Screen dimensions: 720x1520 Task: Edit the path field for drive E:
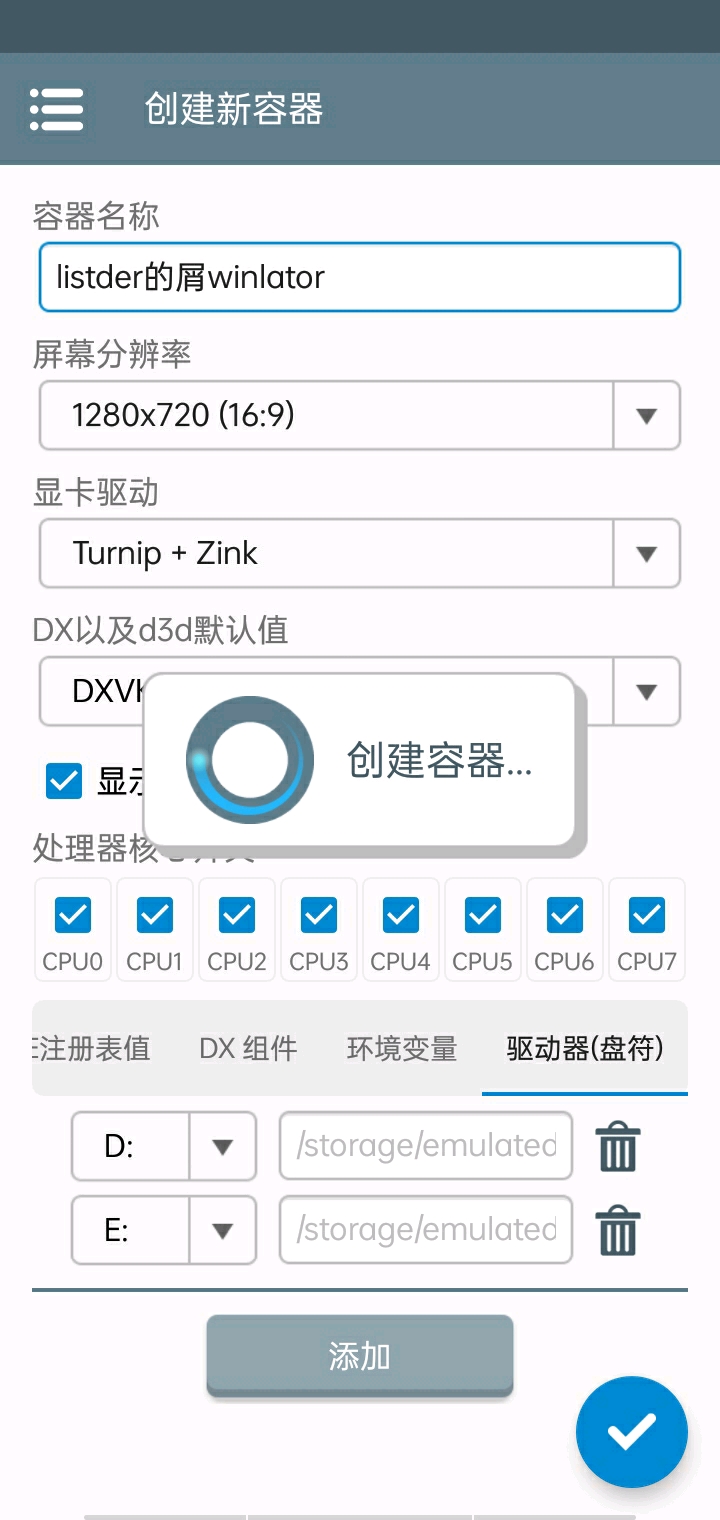pos(426,1230)
